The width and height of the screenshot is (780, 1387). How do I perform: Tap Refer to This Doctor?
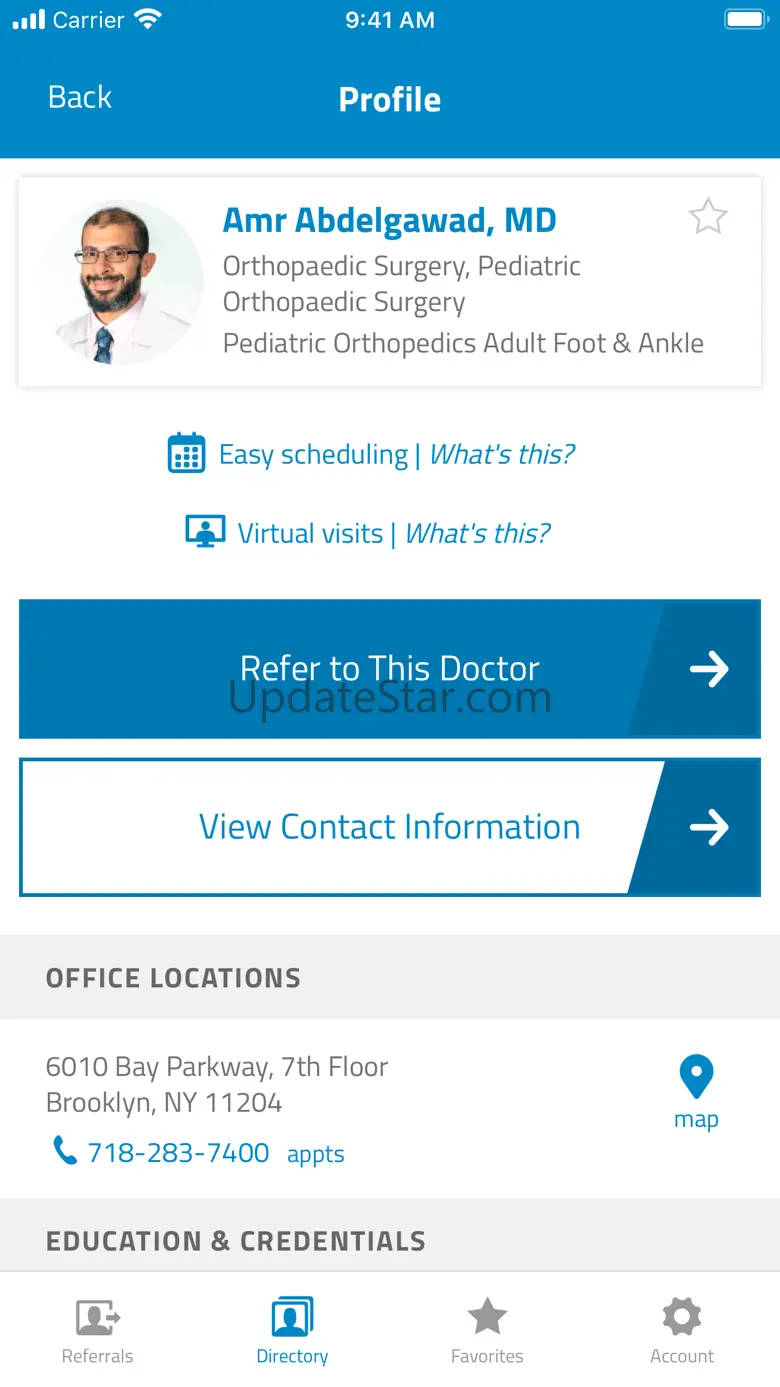390,669
